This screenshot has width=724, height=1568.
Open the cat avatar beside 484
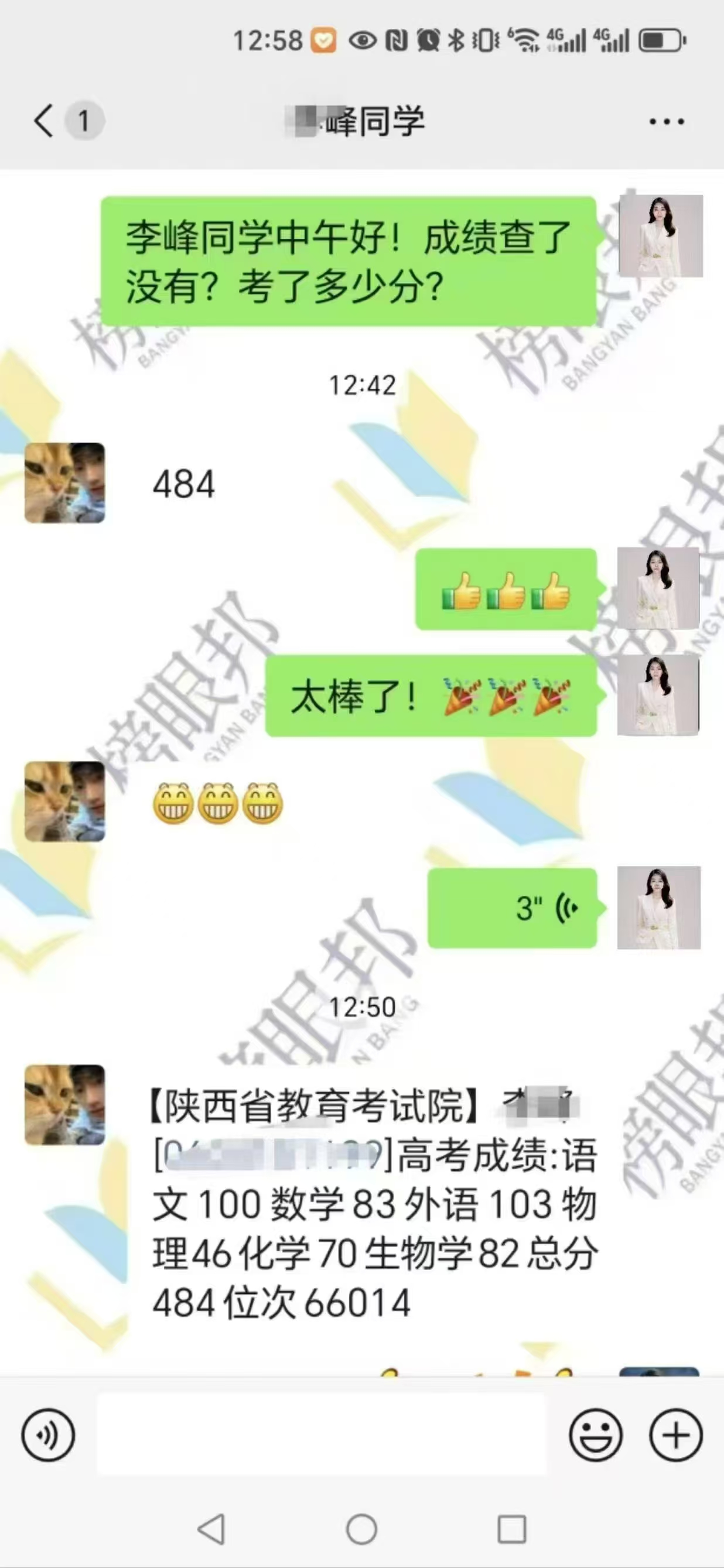[64, 482]
